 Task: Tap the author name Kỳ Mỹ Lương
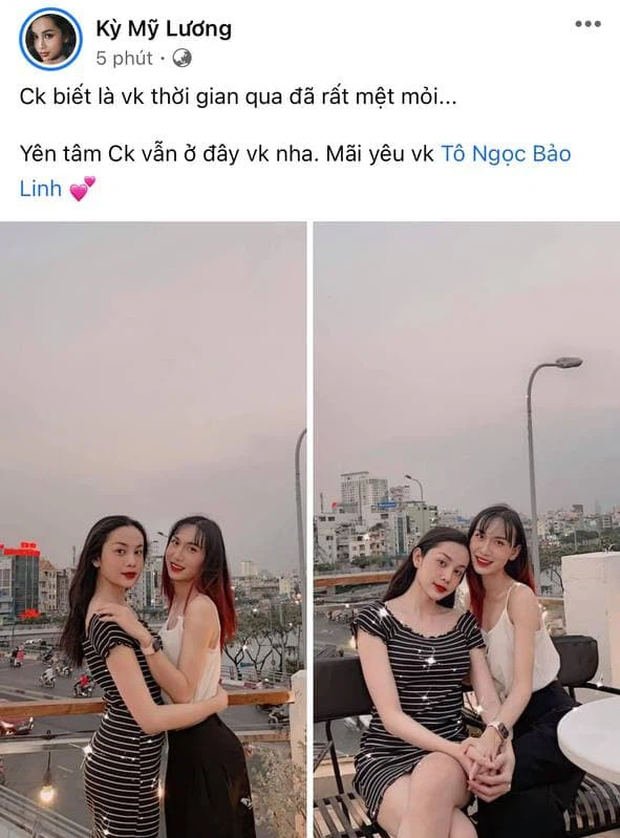pos(163,28)
